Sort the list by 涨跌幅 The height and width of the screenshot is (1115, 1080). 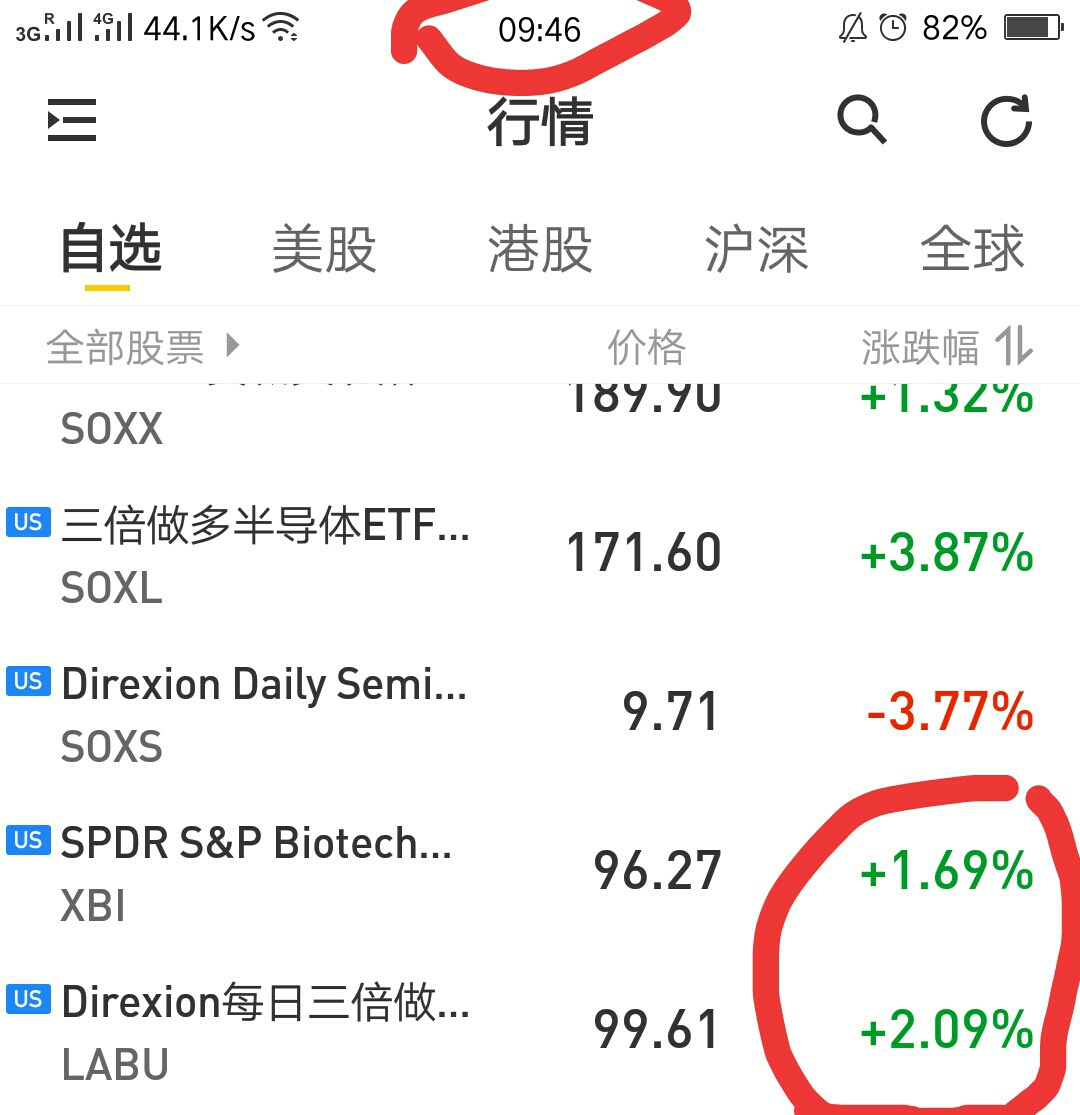tap(946, 348)
